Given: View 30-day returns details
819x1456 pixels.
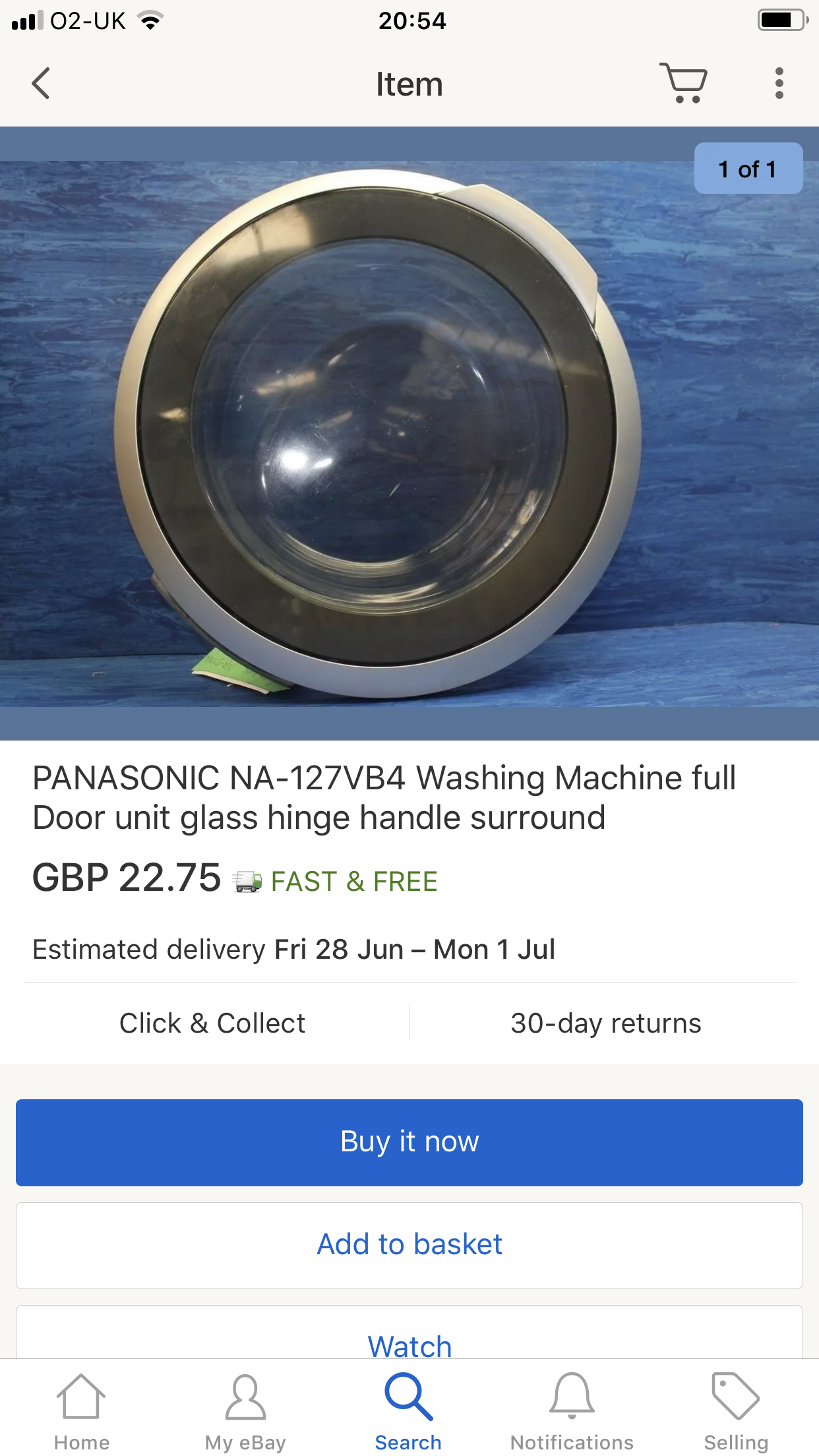Looking at the screenshot, I should pyautogui.click(x=606, y=1023).
